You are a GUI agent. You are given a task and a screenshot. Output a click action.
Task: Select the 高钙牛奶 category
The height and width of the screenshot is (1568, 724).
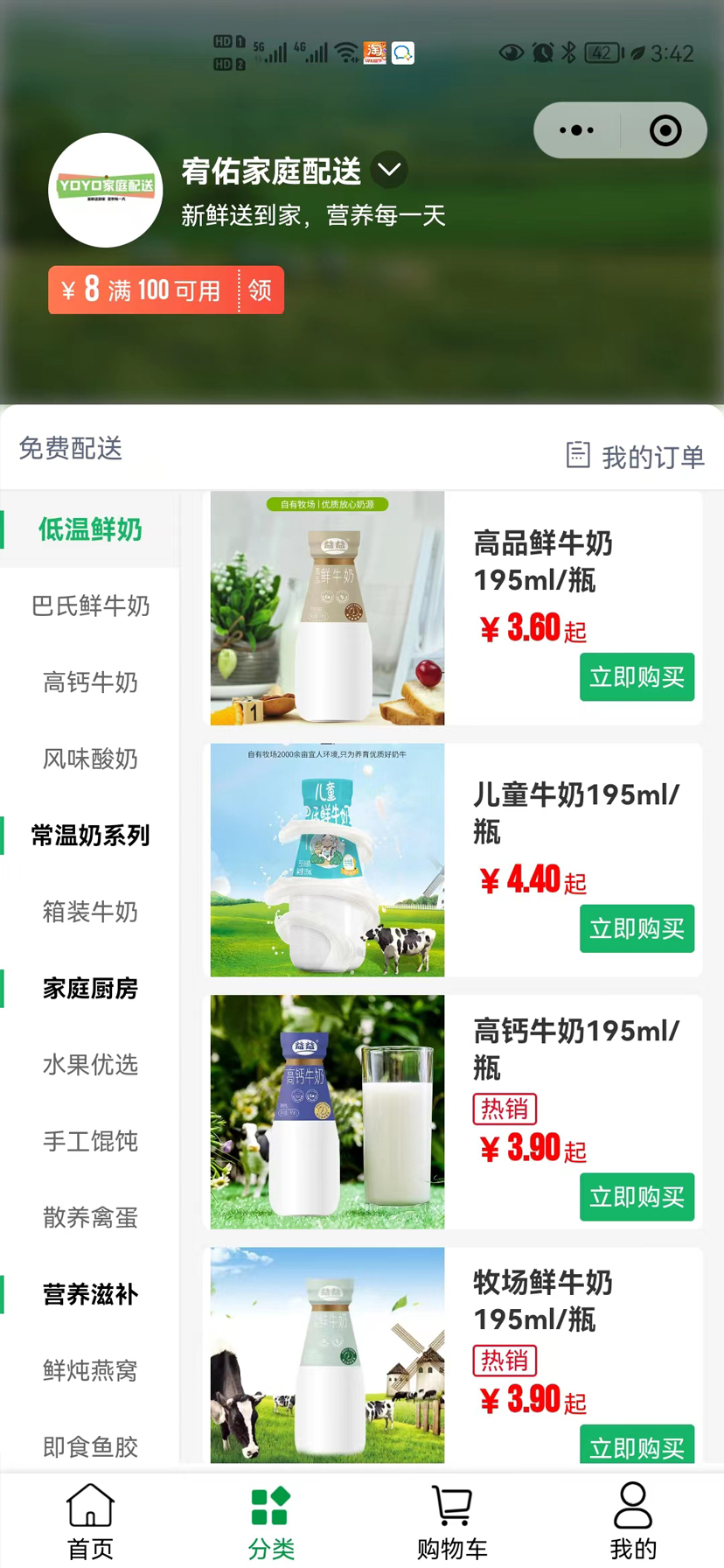(x=90, y=682)
